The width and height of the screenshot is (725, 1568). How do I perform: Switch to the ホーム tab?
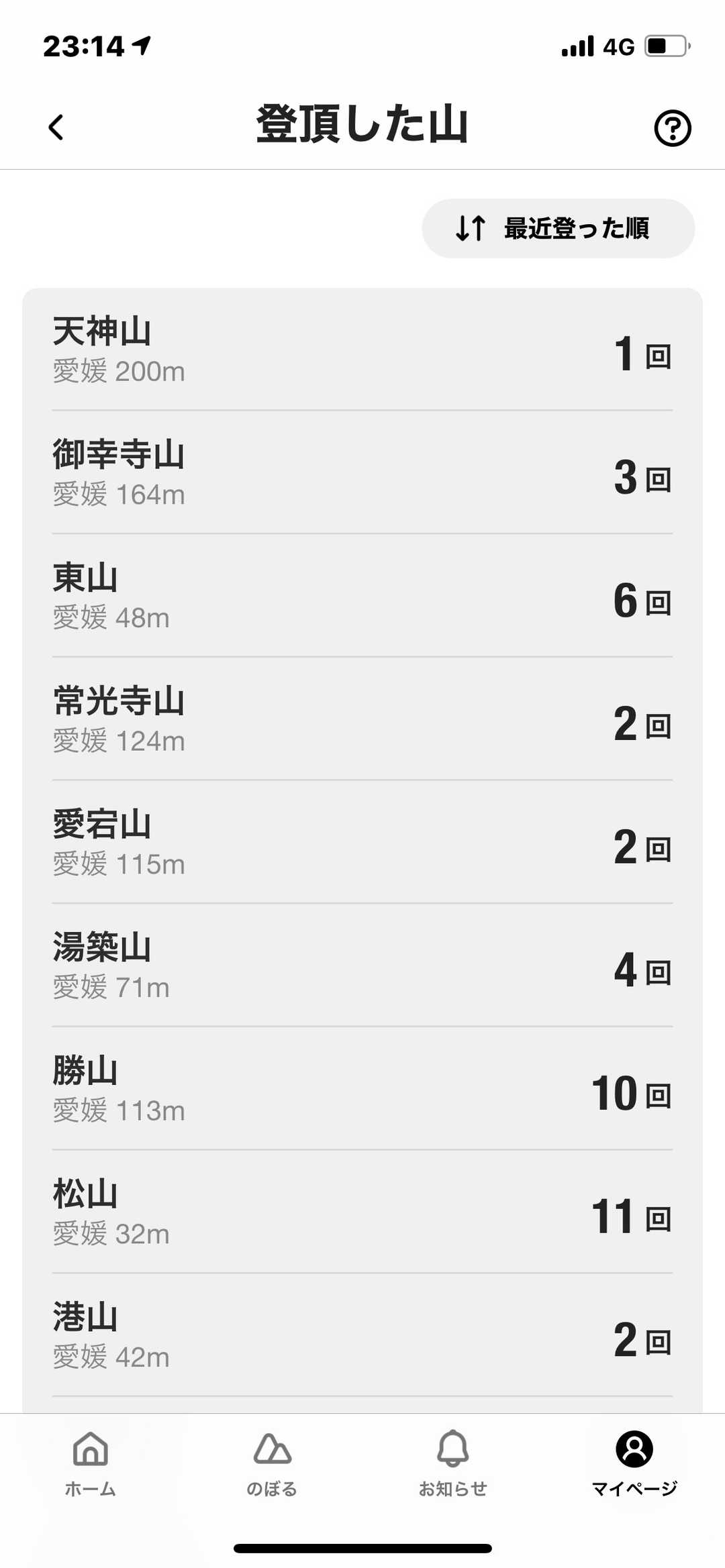(x=91, y=1463)
